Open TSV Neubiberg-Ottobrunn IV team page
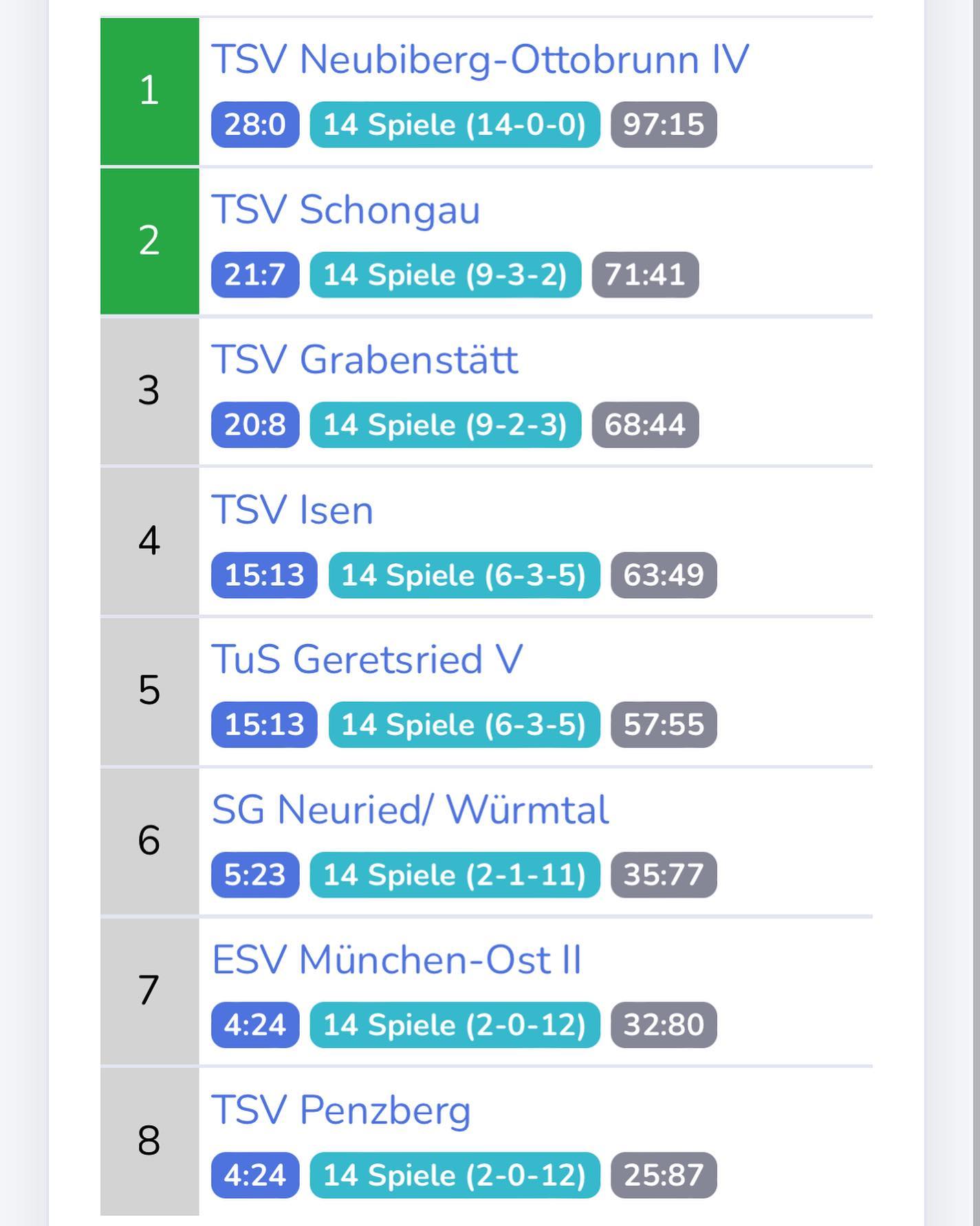Viewport: 980px width, 1226px height. [479, 59]
